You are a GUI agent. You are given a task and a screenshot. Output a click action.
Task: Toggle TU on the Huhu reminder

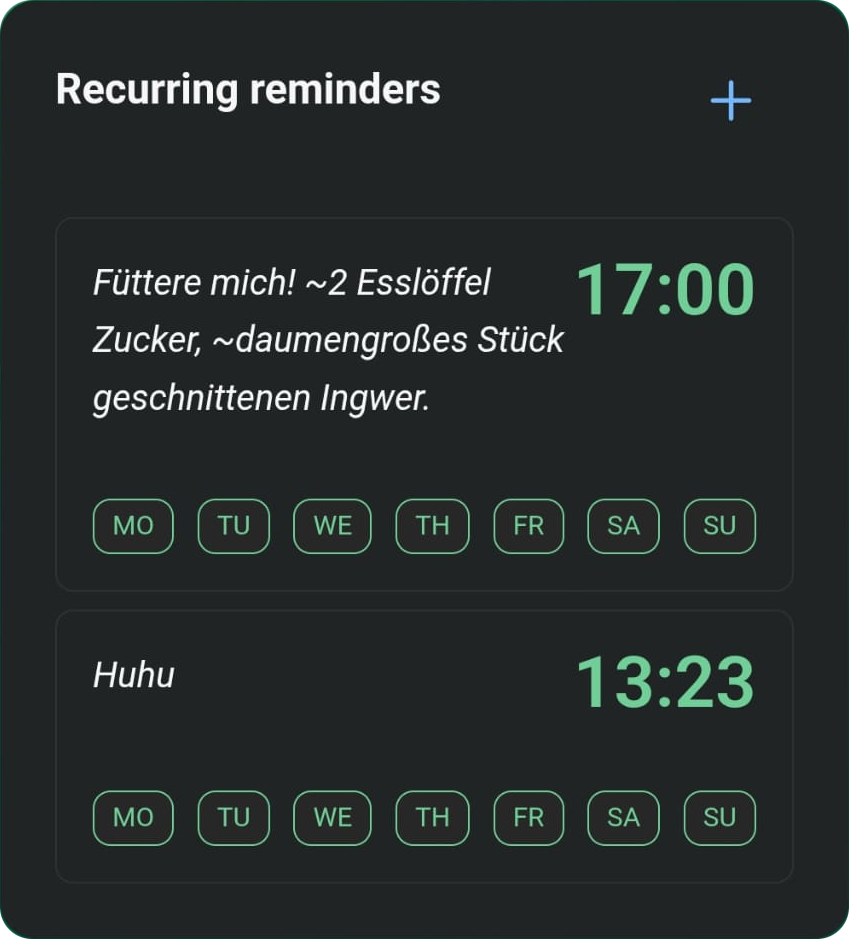(x=233, y=818)
